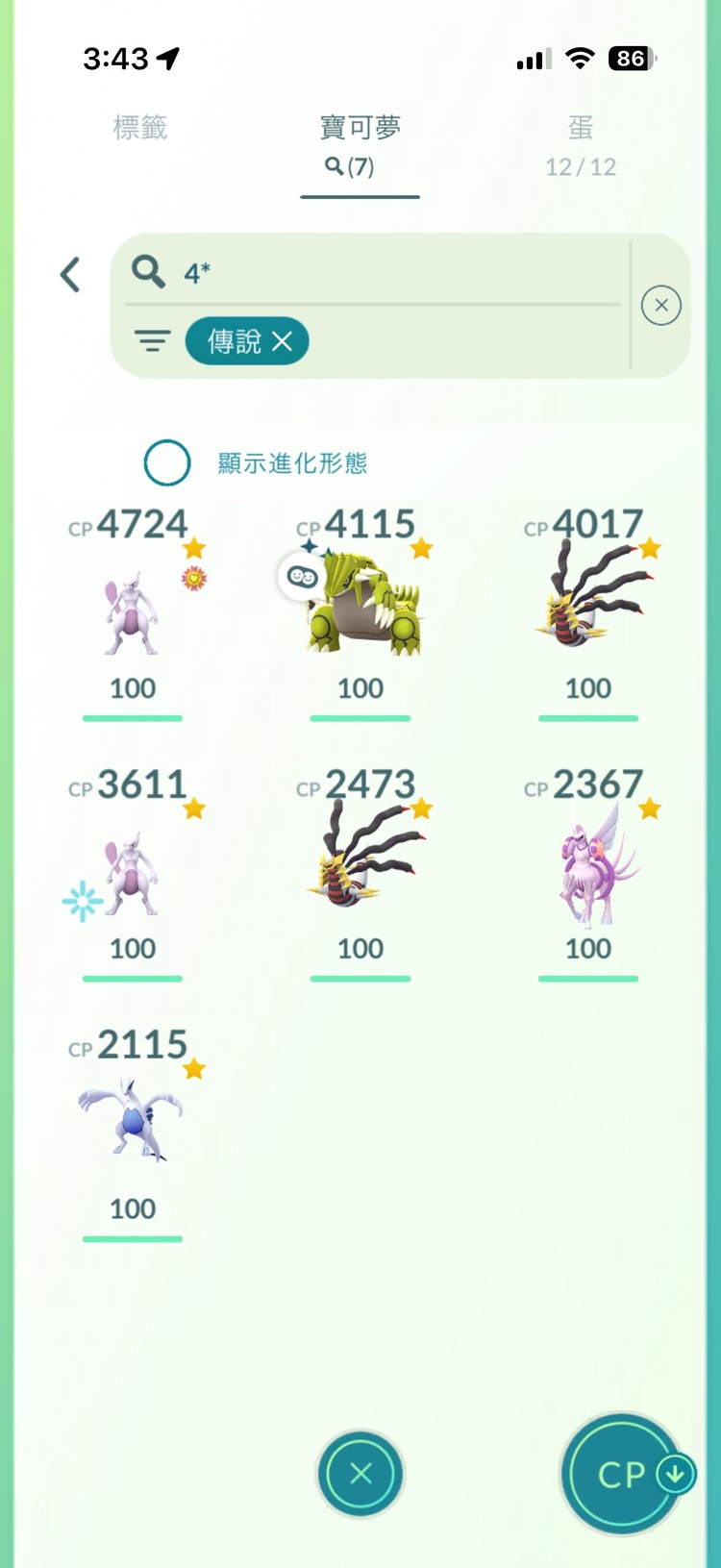Close the Pokémon list with bottom X
Screen dimensions: 721x1568
360,1474
